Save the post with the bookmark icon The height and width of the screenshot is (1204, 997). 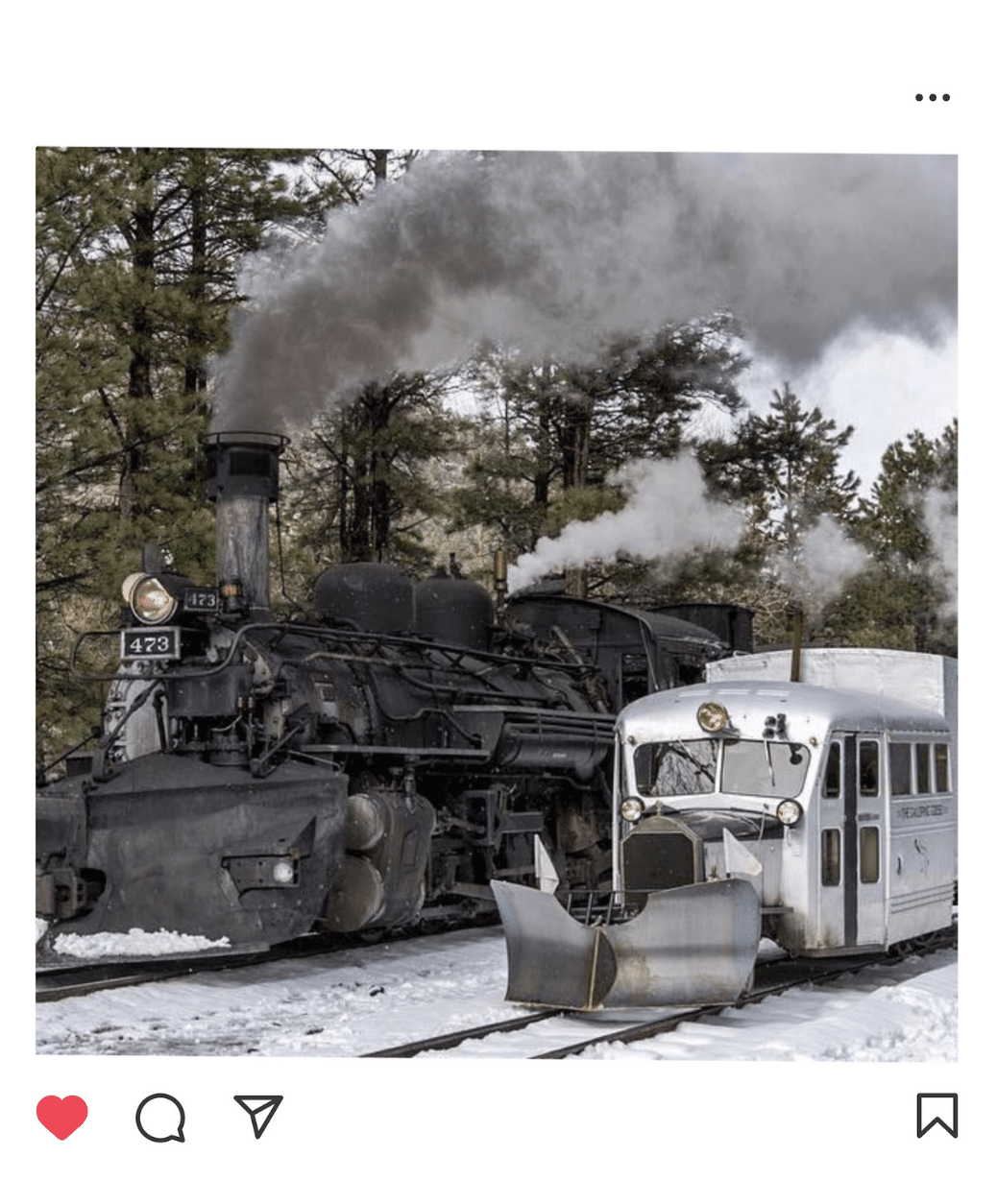(x=936, y=1116)
